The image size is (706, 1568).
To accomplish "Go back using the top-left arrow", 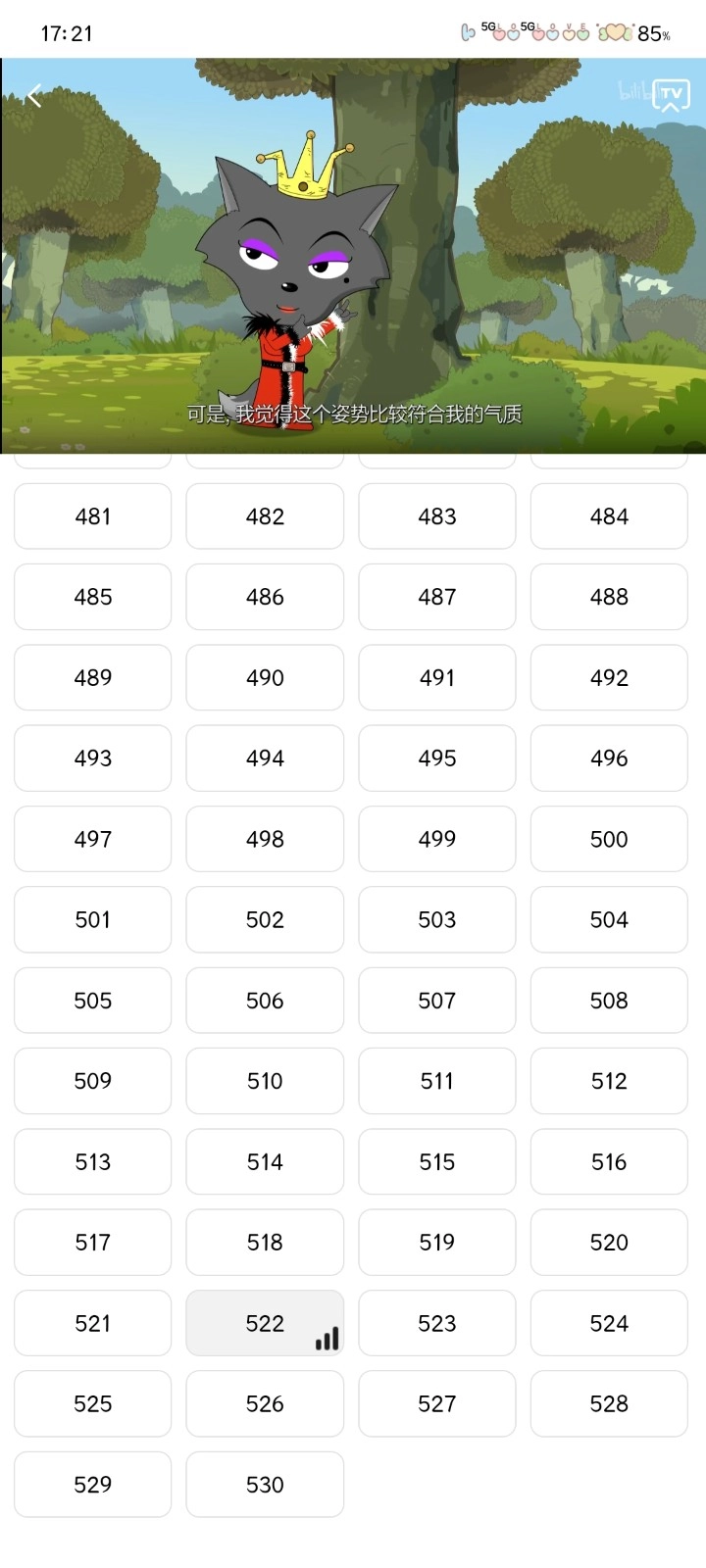I will [34, 96].
